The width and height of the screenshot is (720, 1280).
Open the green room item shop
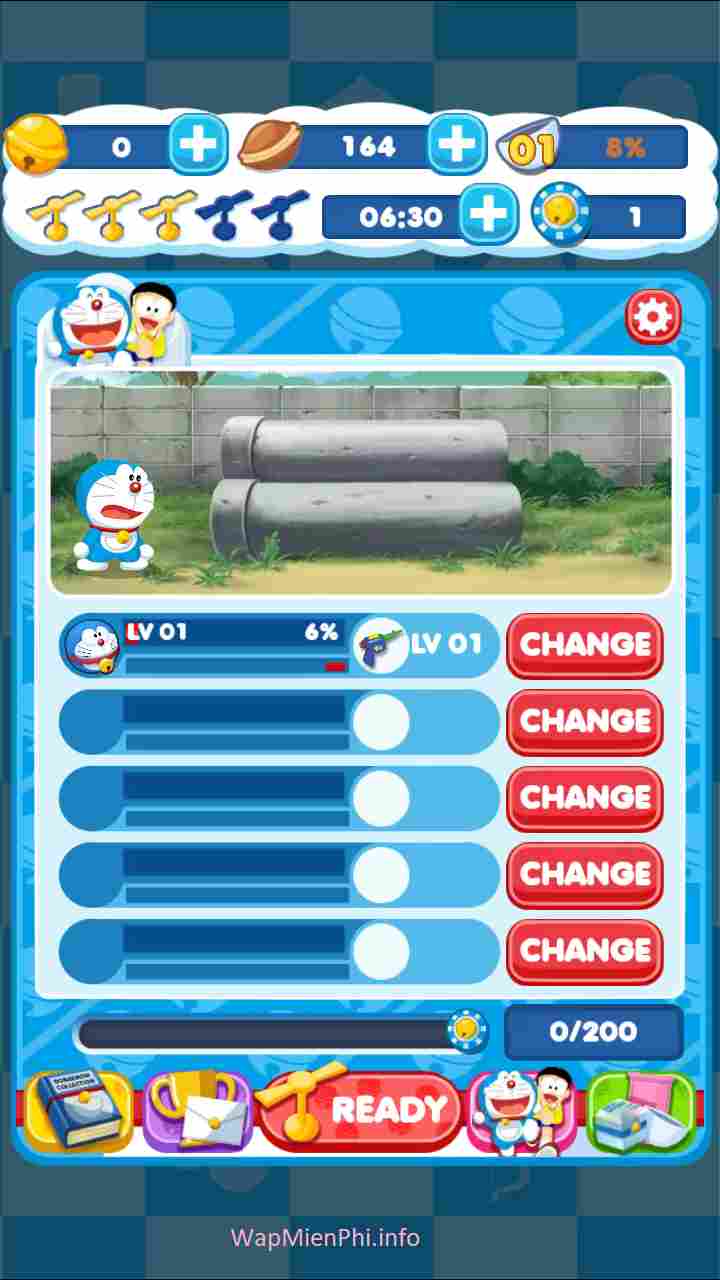(x=641, y=1110)
